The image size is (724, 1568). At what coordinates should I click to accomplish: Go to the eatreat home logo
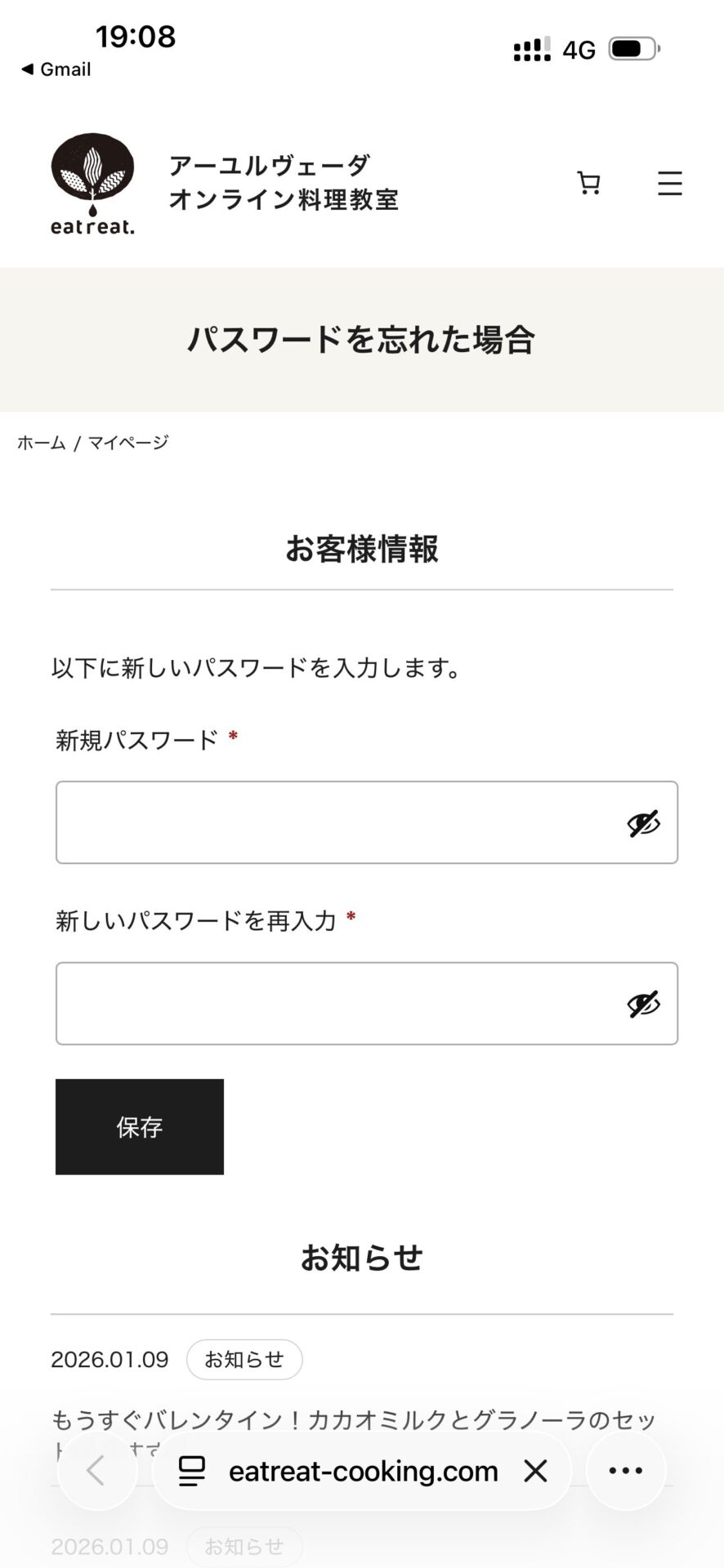point(92,185)
